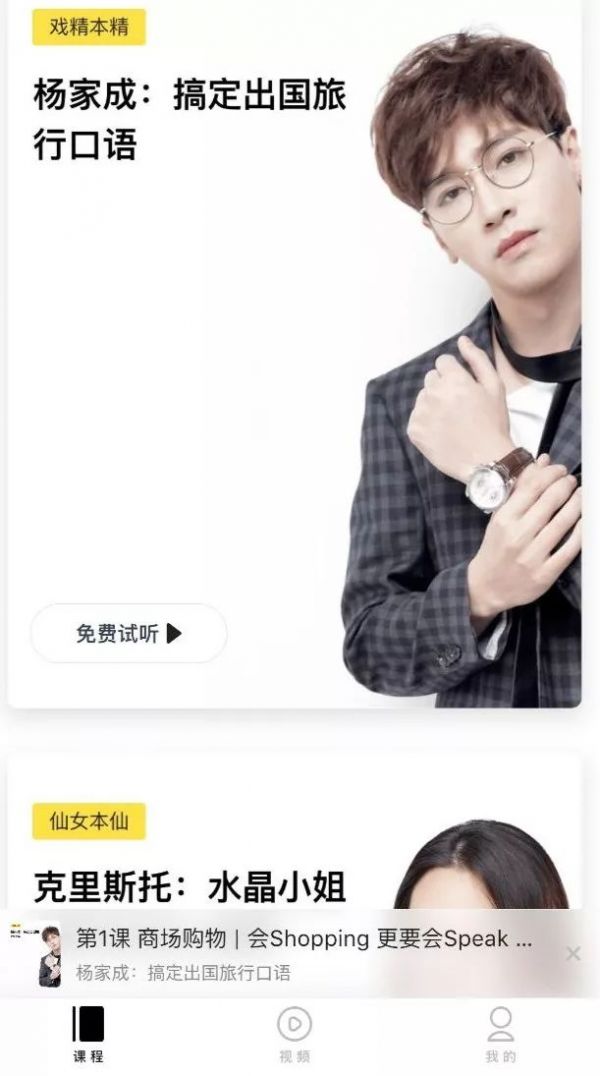Image resolution: width=600 pixels, height=1076 pixels.
Task: Dismiss the mini player bar
Action: 573,954
